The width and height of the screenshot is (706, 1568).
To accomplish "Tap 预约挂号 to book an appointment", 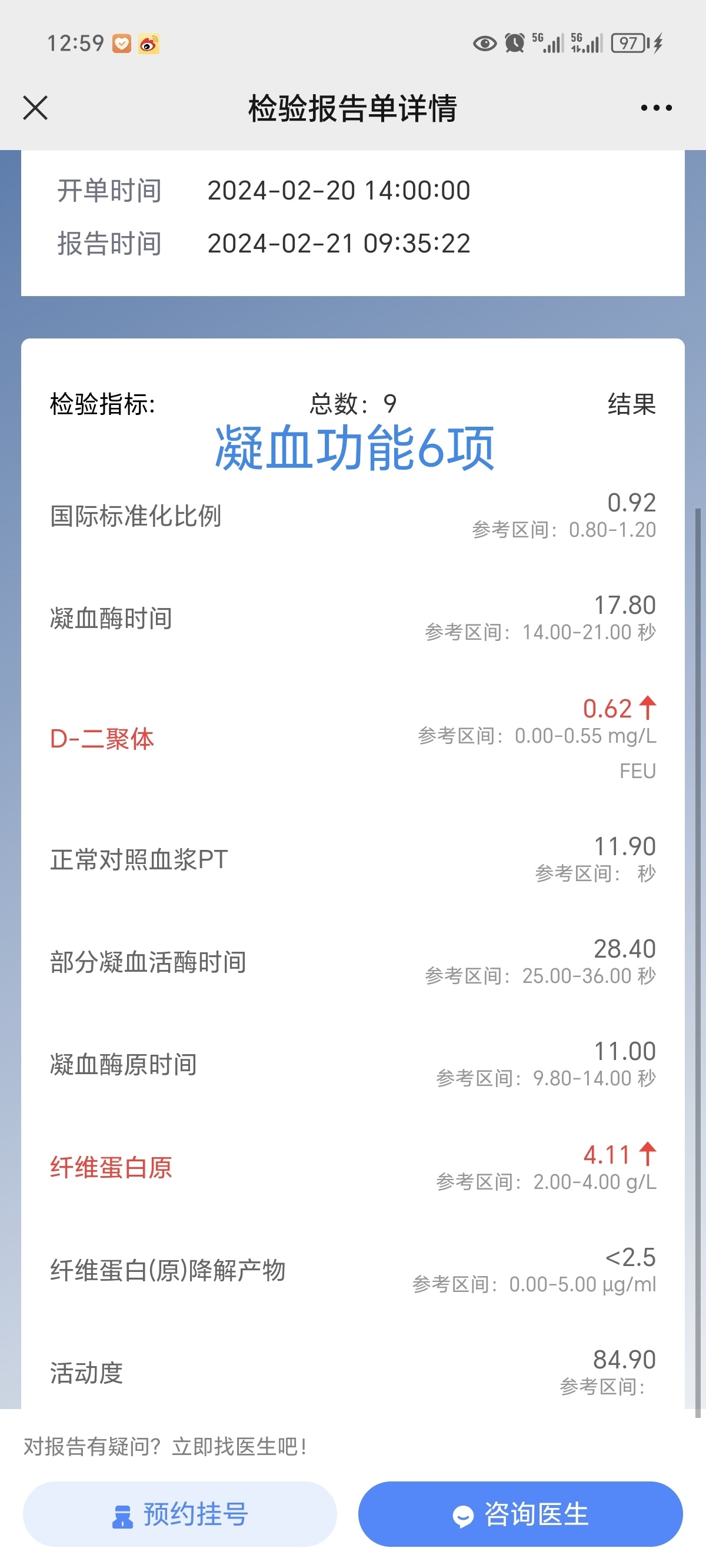I will [180, 1514].
